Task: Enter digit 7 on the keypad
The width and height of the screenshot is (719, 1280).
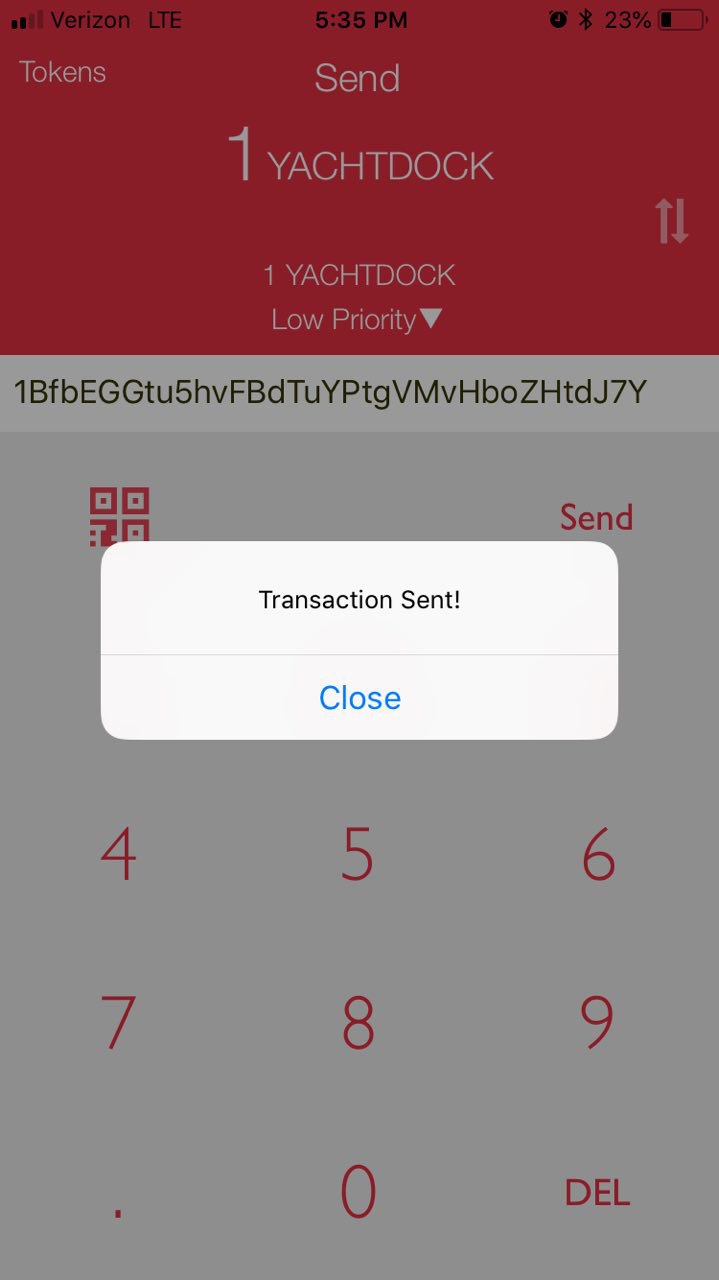Action: click(x=118, y=1022)
